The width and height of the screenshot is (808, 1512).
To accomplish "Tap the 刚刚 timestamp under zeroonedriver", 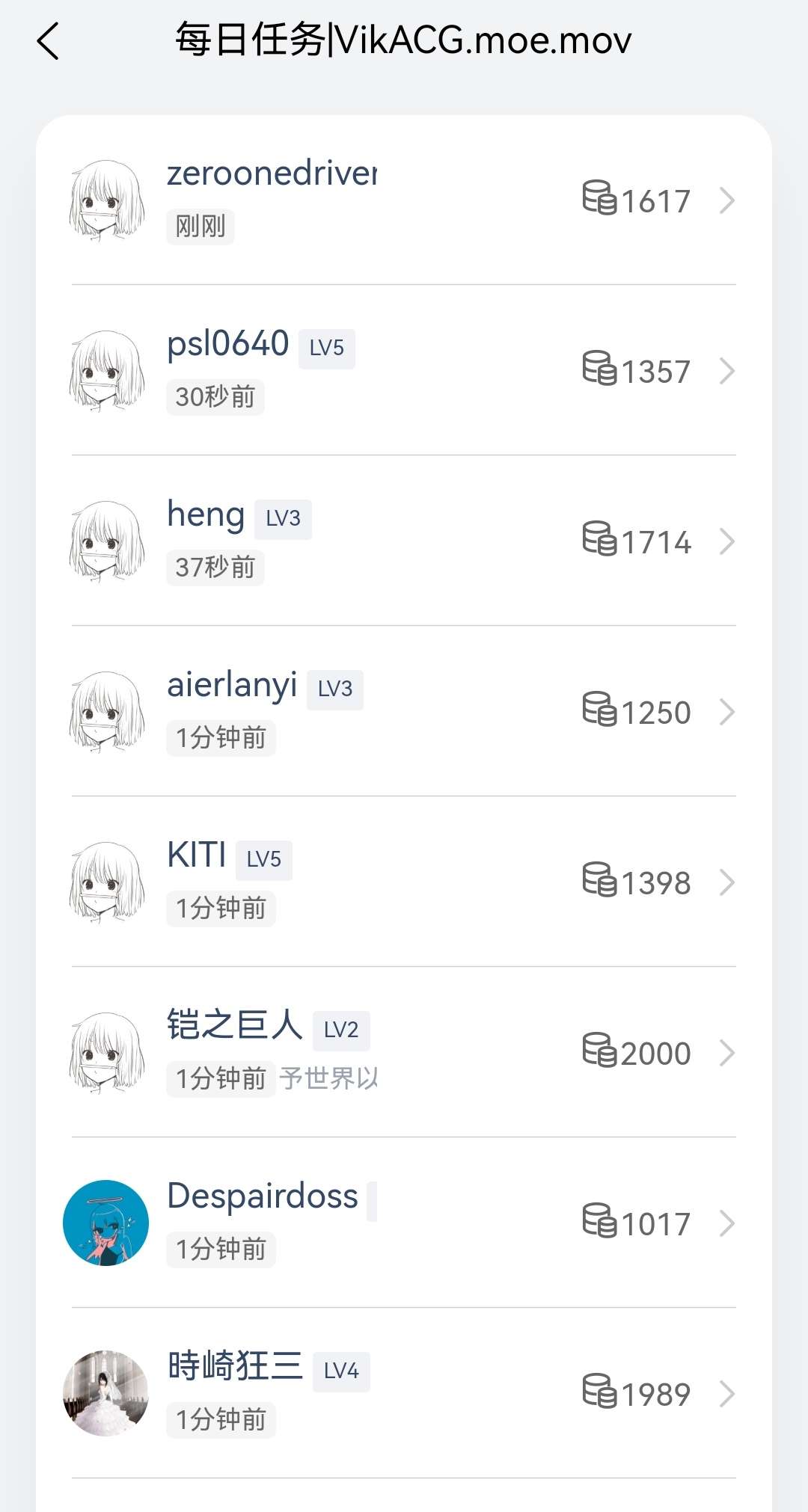I will pos(199,227).
